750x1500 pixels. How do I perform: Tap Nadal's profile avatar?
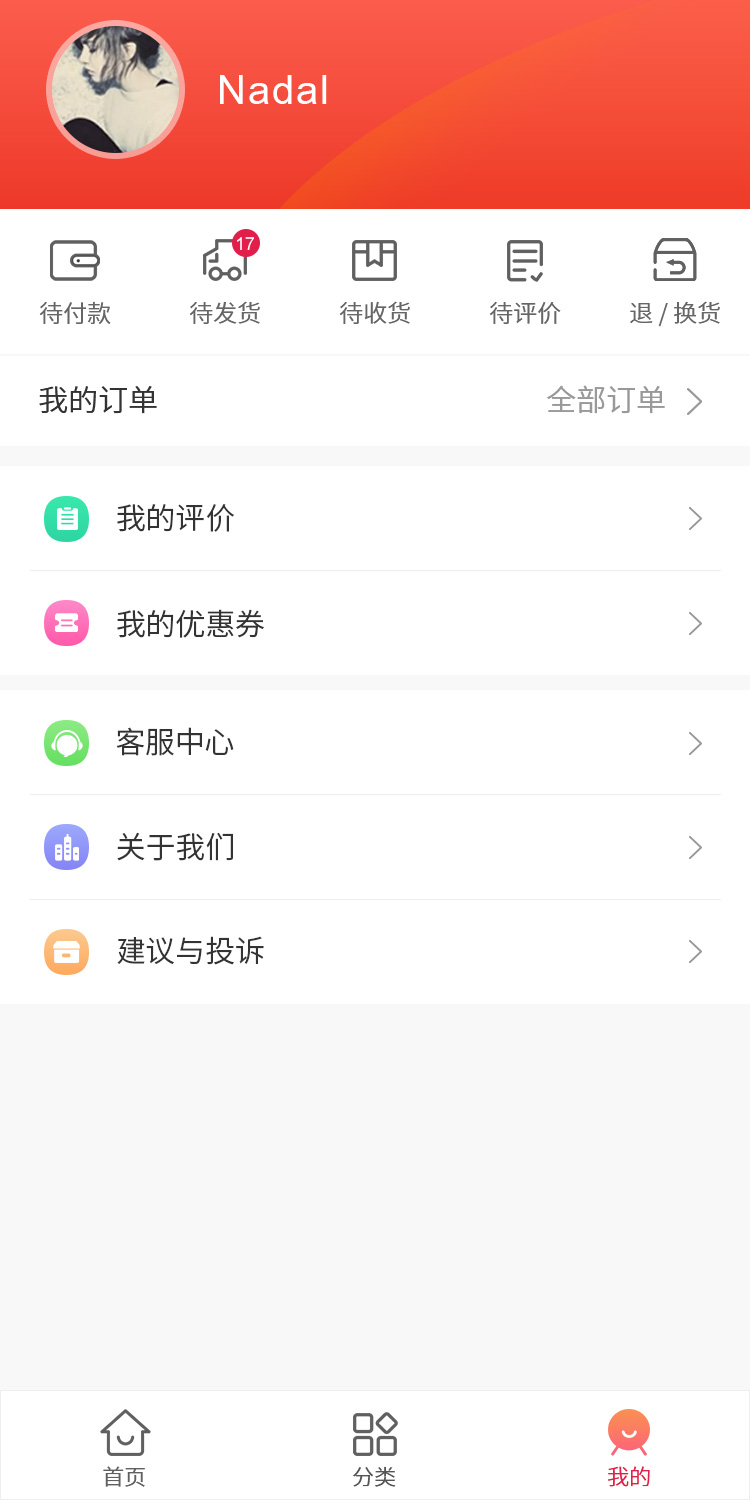115,90
